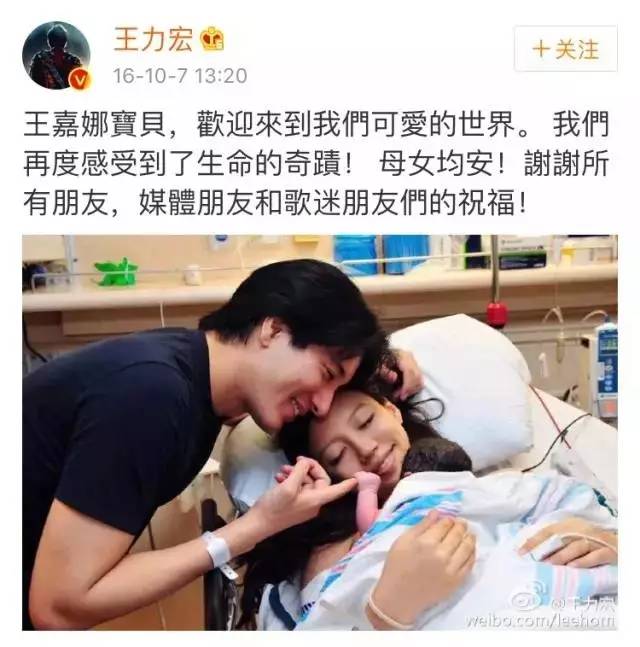
Task: Open 王力宏's profile avatar
Action: coord(57,56)
